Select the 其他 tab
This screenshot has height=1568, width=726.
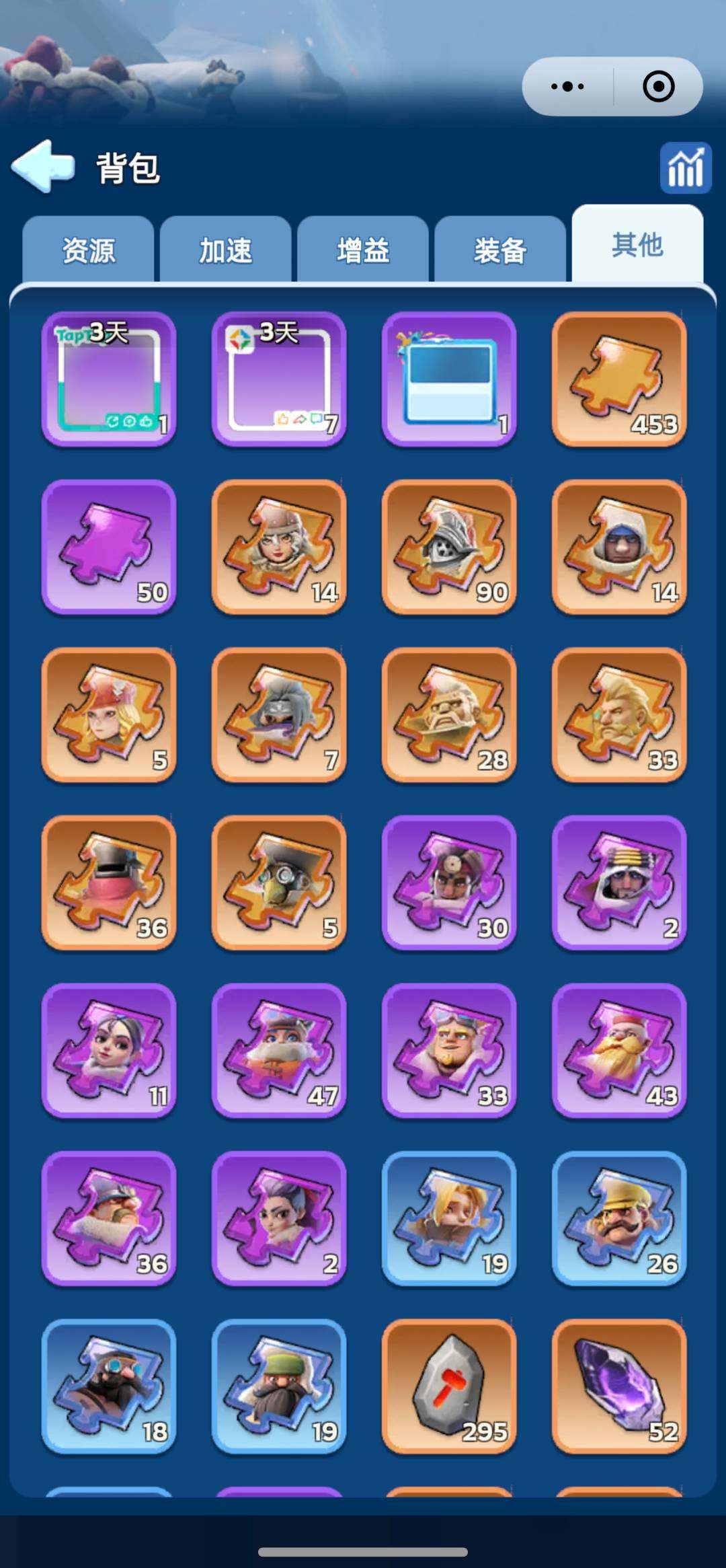point(637,245)
